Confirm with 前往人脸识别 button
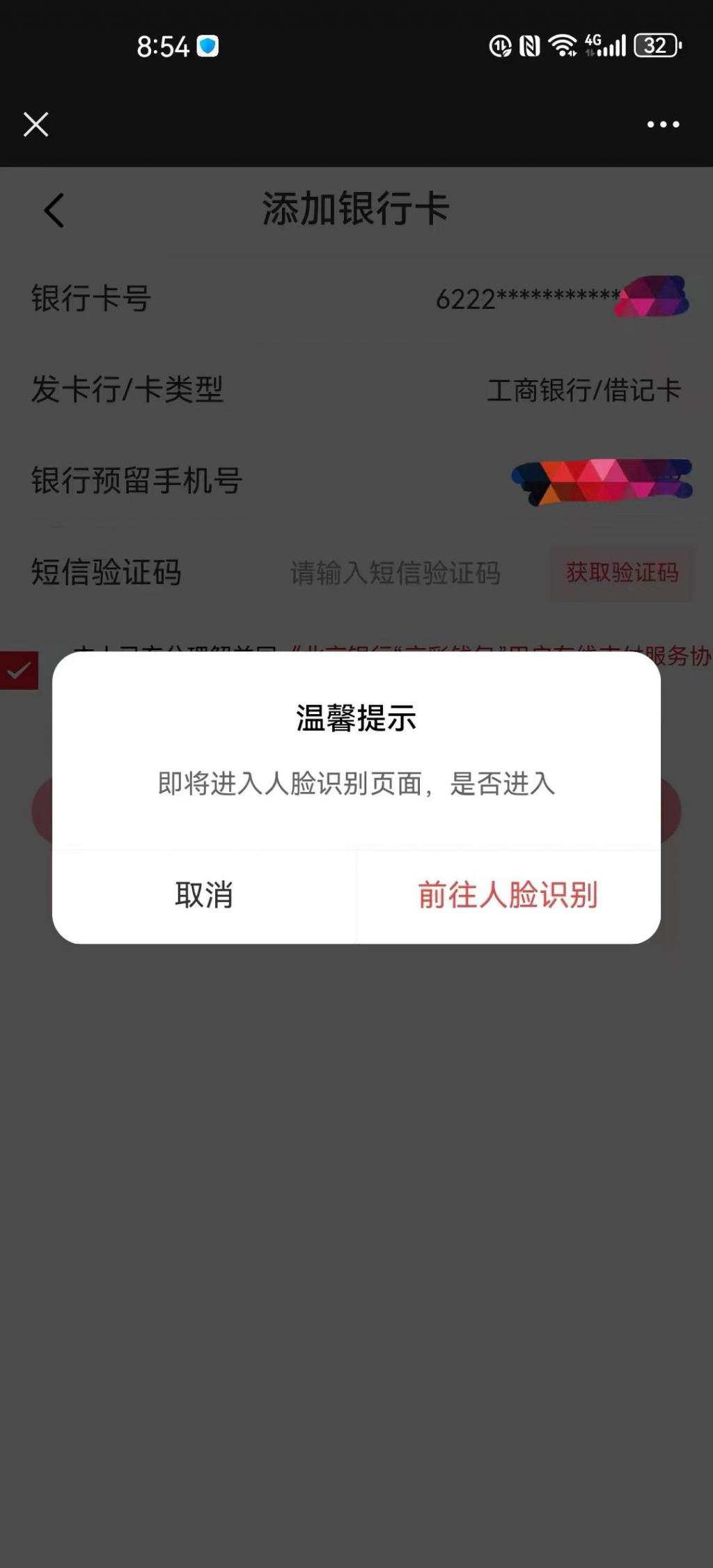The height and width of the screenshot is (1568, 713). (x=508, y=896)
